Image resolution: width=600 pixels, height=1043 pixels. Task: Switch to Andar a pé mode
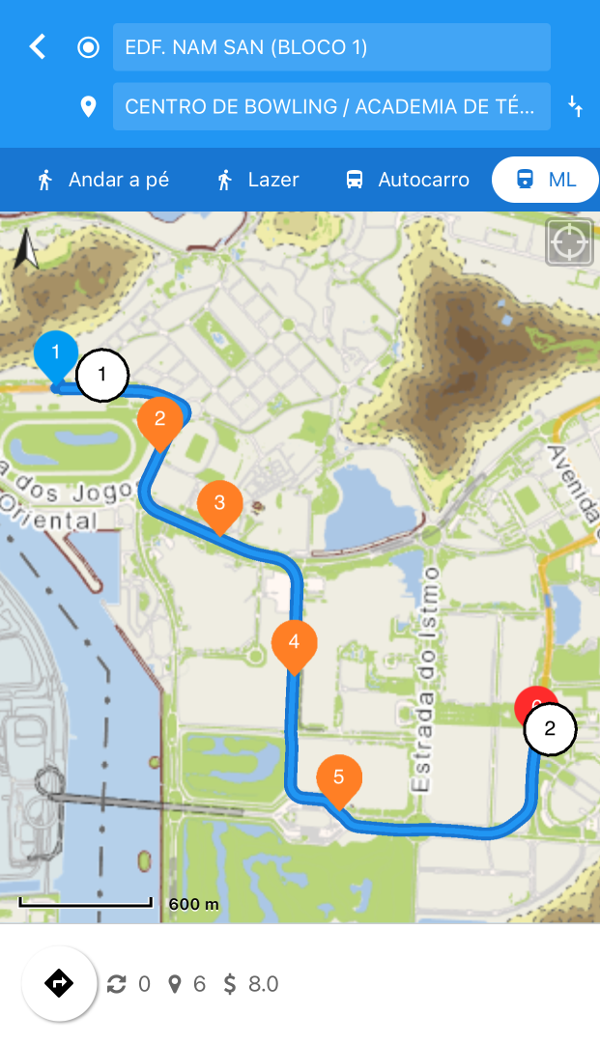[103, 180]
